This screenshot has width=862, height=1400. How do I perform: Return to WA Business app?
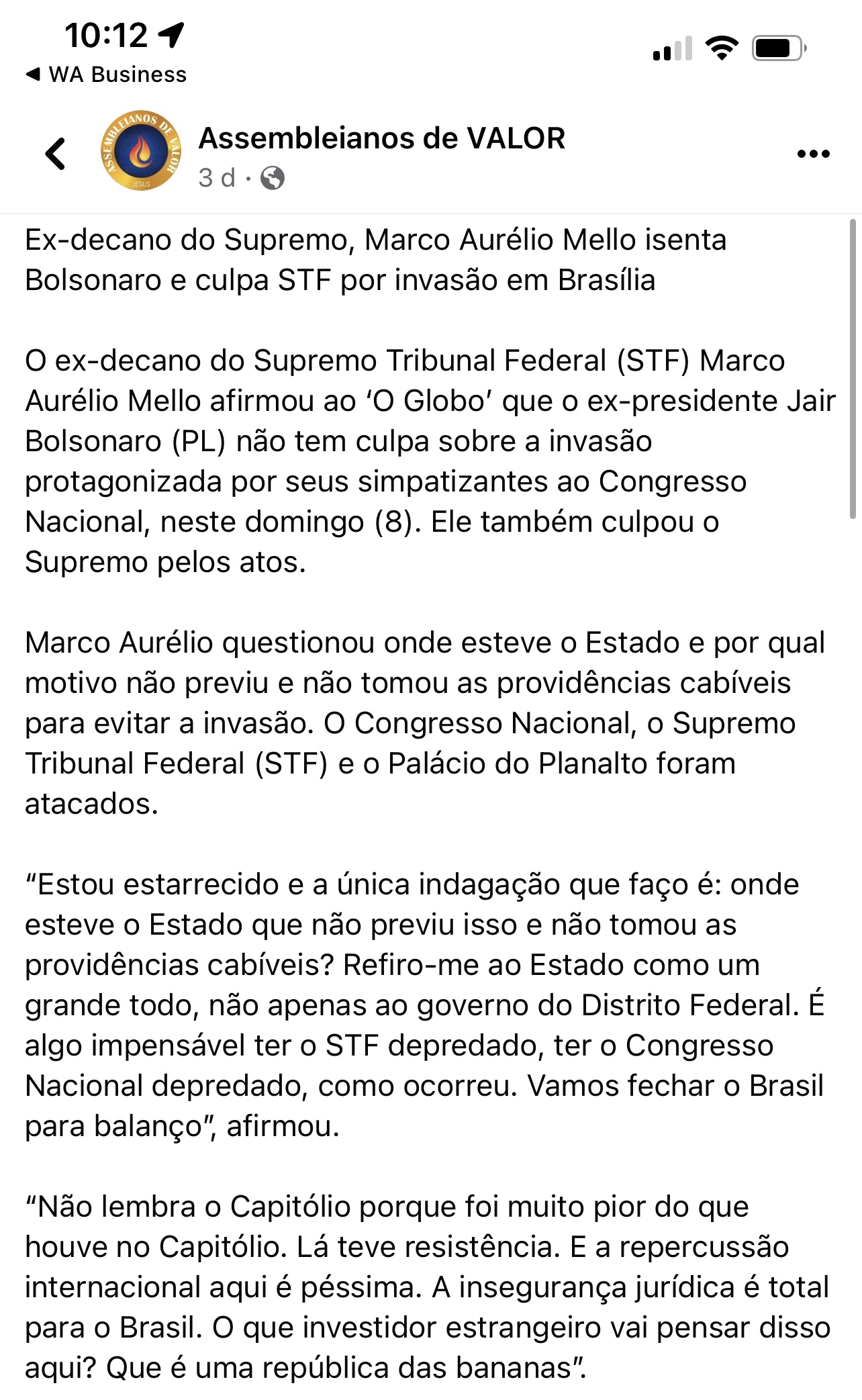tap(106, 75)
